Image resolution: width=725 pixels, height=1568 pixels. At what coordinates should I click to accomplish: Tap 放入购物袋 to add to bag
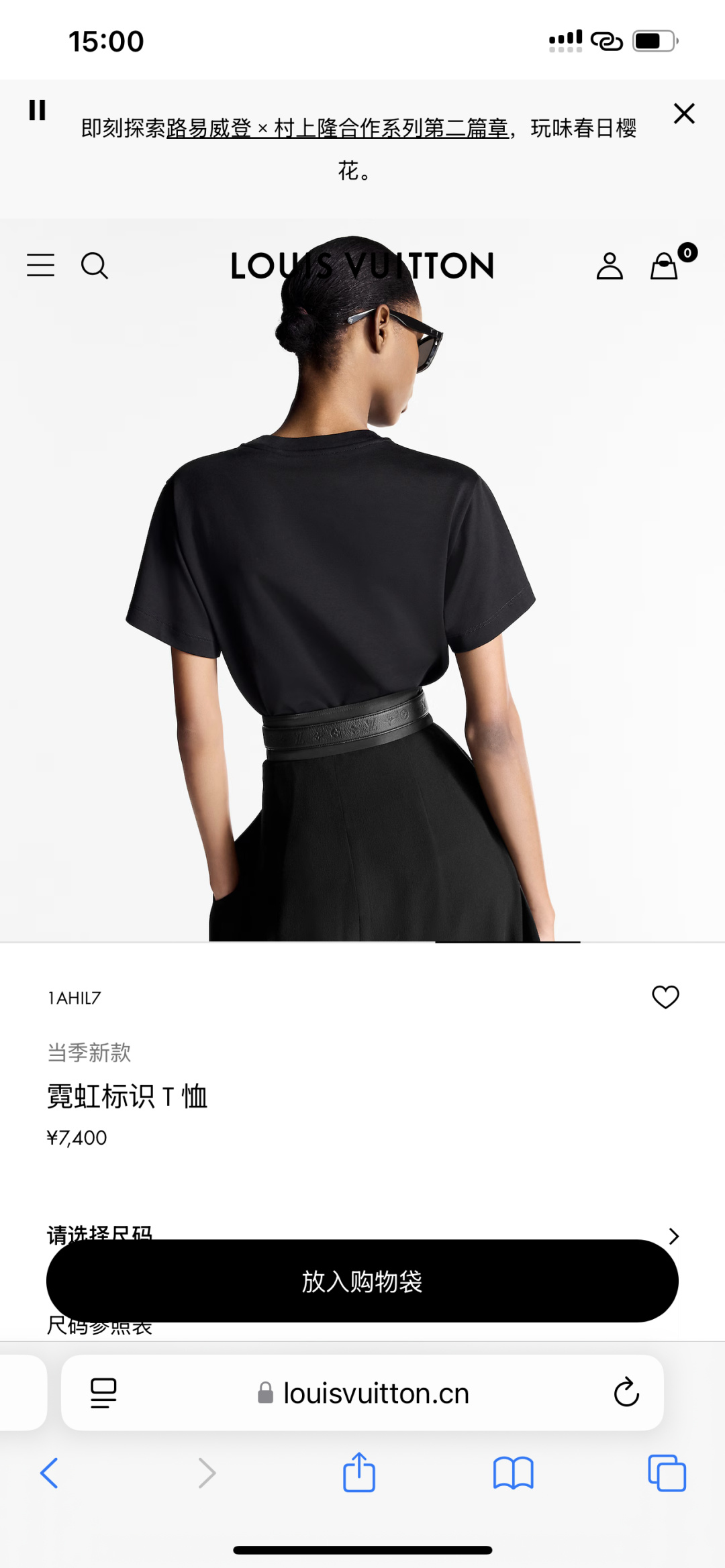362,1282
